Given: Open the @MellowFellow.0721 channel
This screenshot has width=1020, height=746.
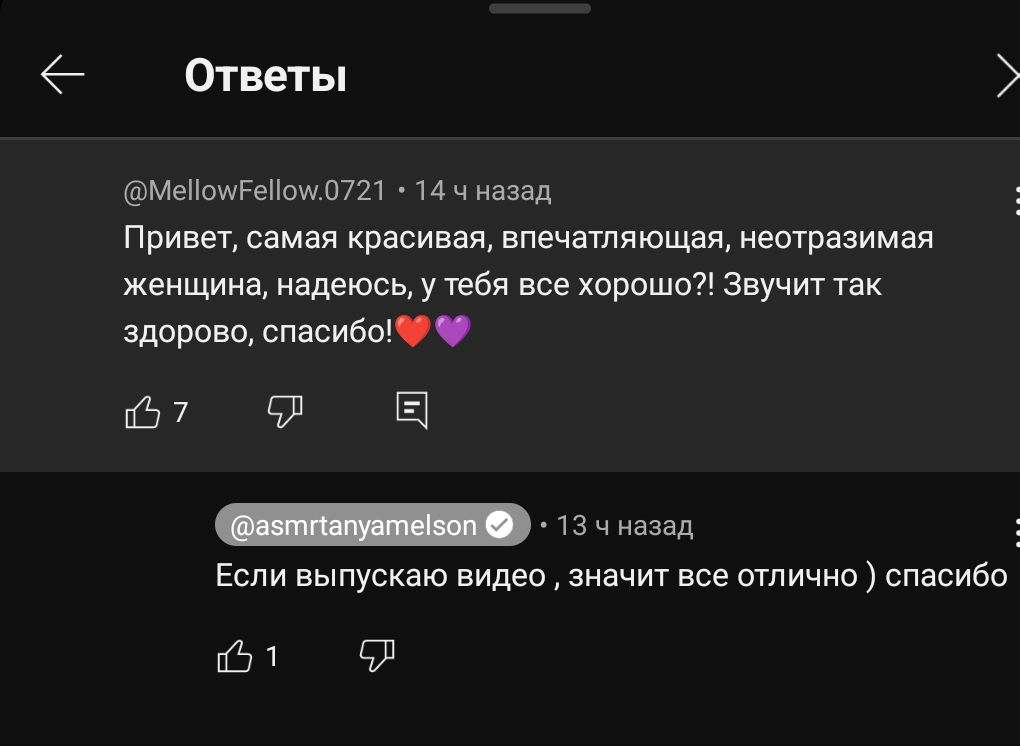Looking at the screenshot, I should [x=254, y=190].
